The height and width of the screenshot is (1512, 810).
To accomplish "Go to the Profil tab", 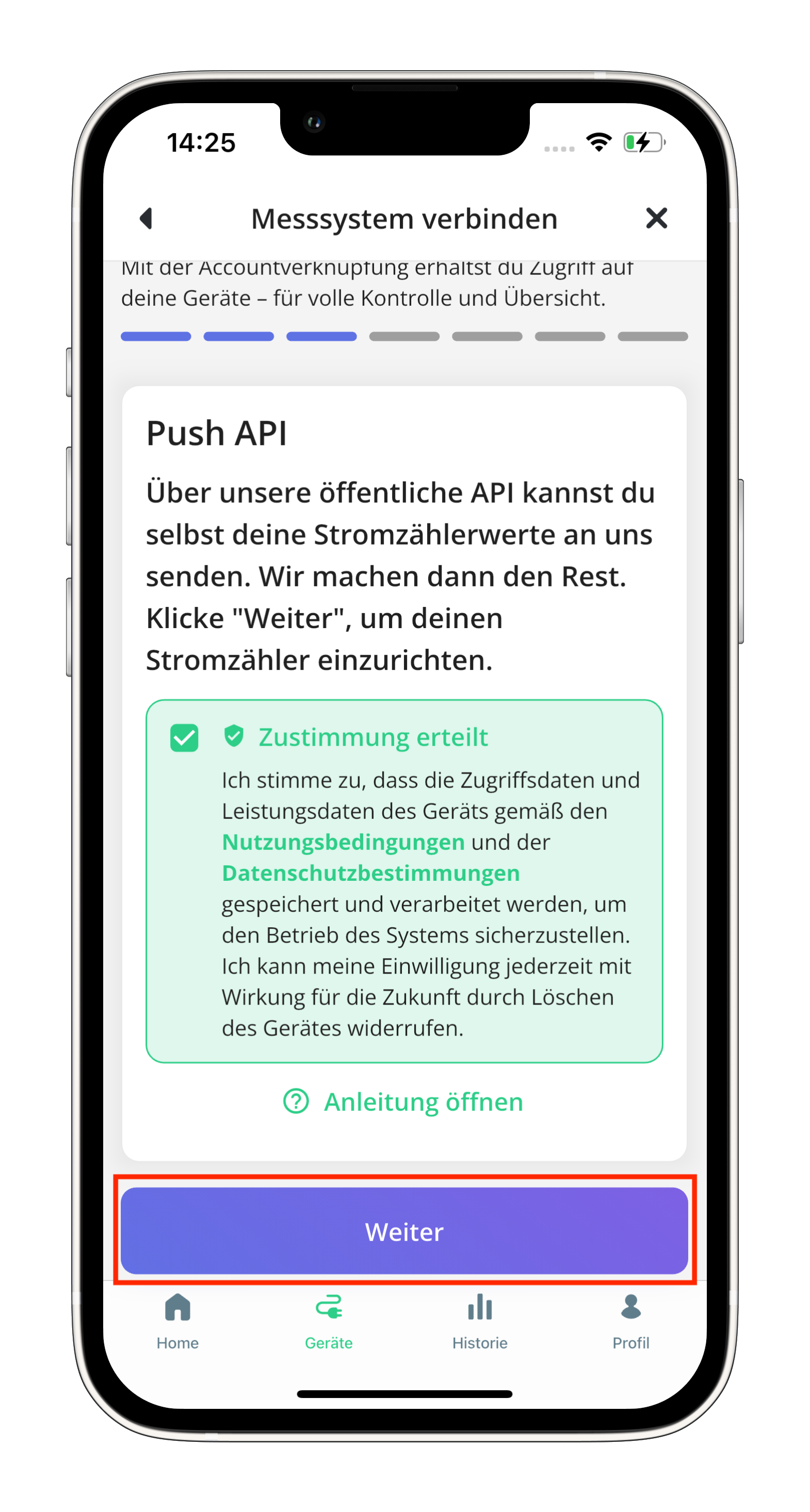I will coord(631,1320).
